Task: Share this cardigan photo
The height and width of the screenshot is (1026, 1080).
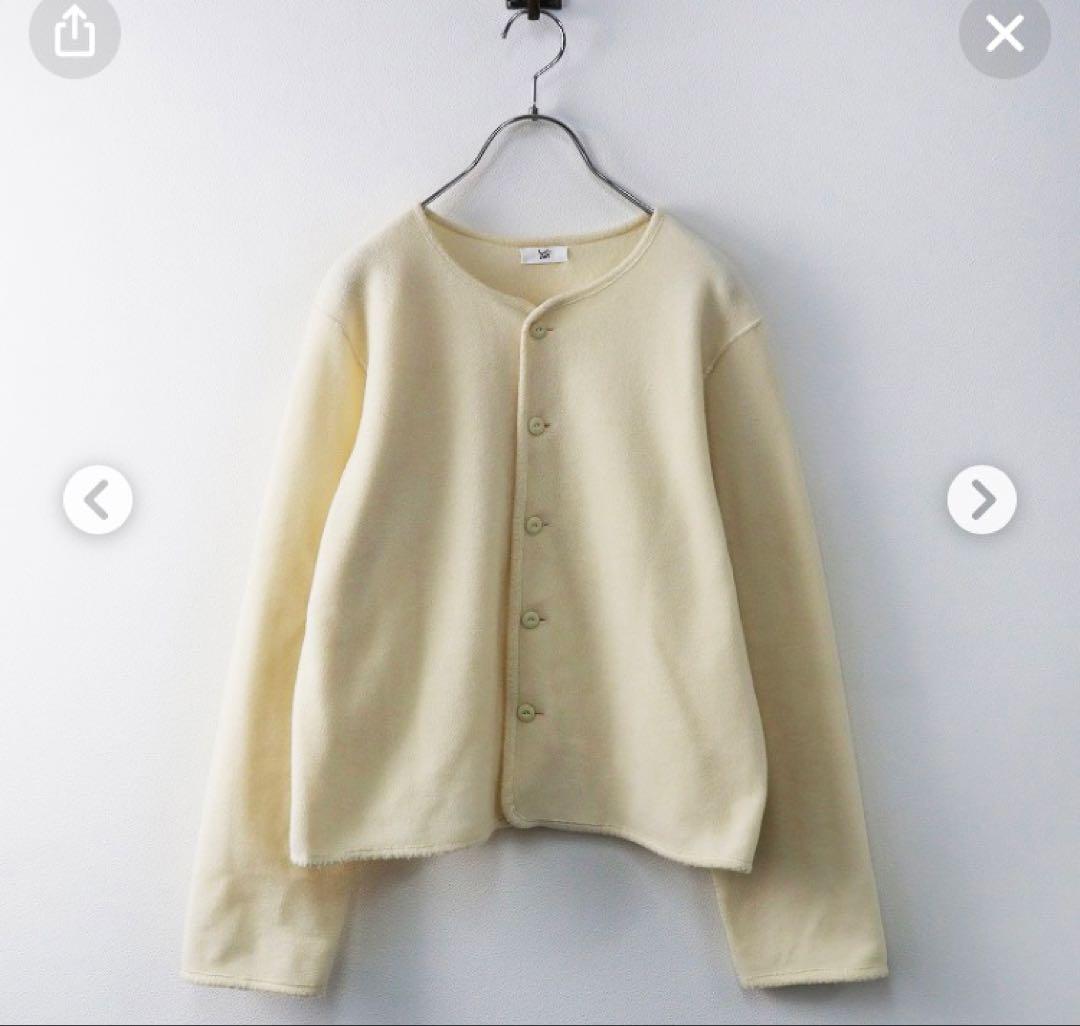Action: [x=74, y=34]
